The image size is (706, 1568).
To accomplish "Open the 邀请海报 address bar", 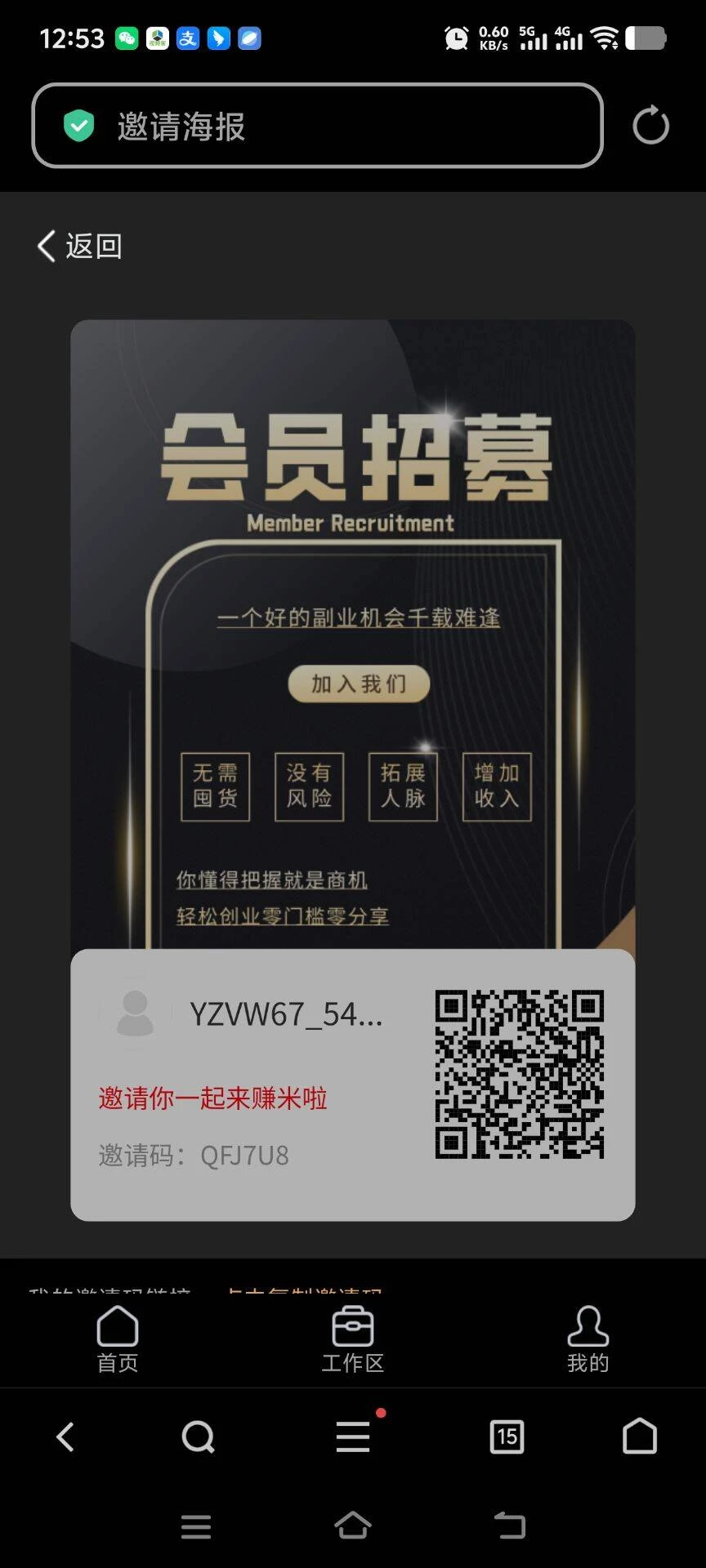I will [317, 126].
